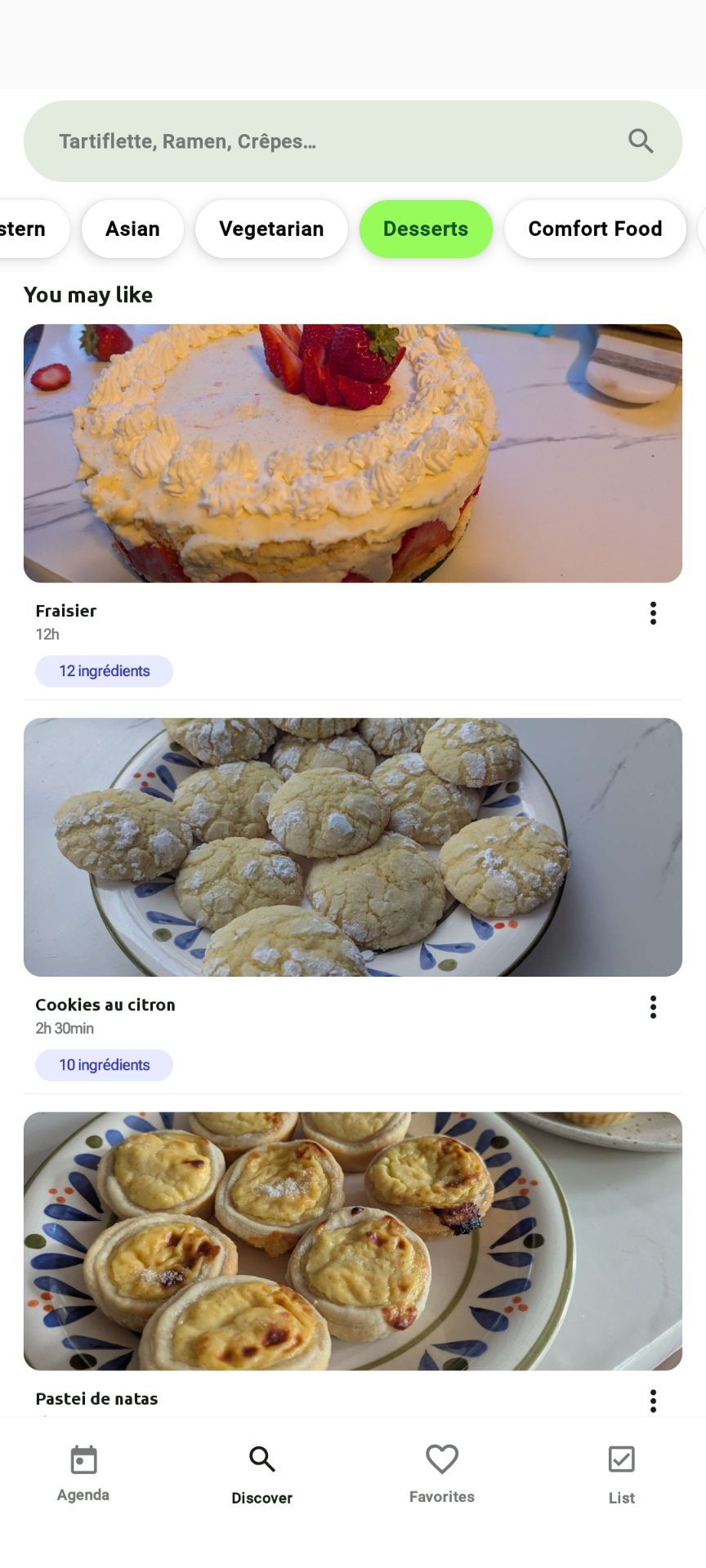Open the three-dot menu for Pastei de natas
706x1568 pixels.
(653, 1400)
